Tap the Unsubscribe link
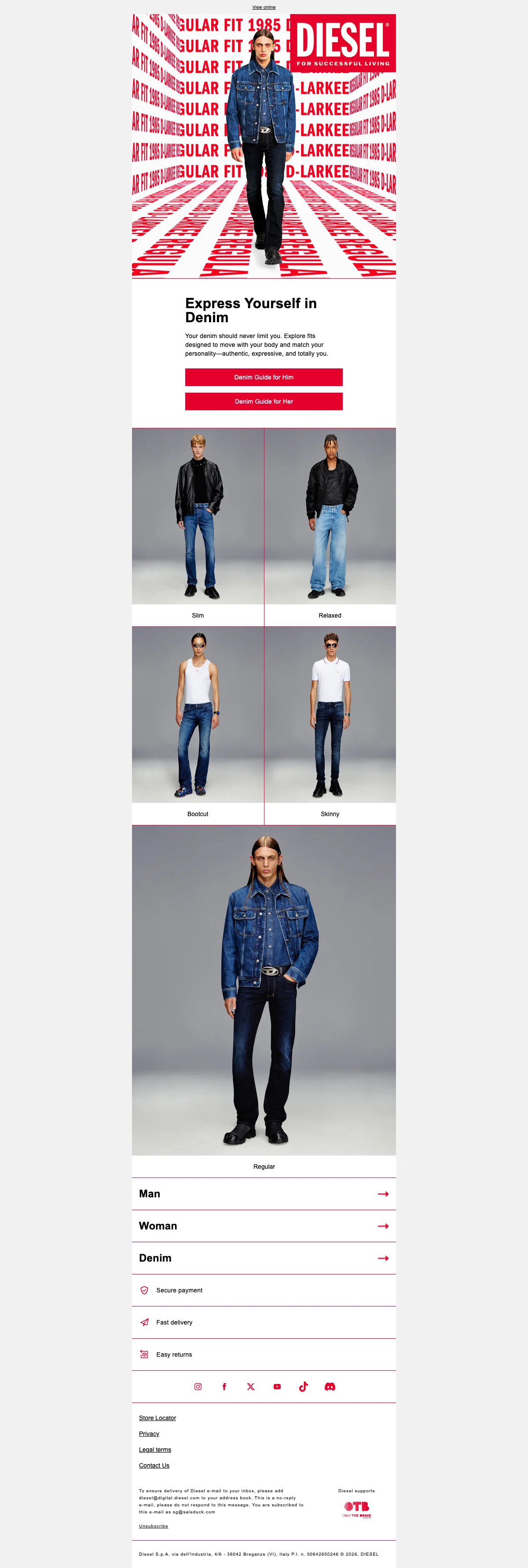The height and width of the screenshot is (1568, 528). point(153,1526)
